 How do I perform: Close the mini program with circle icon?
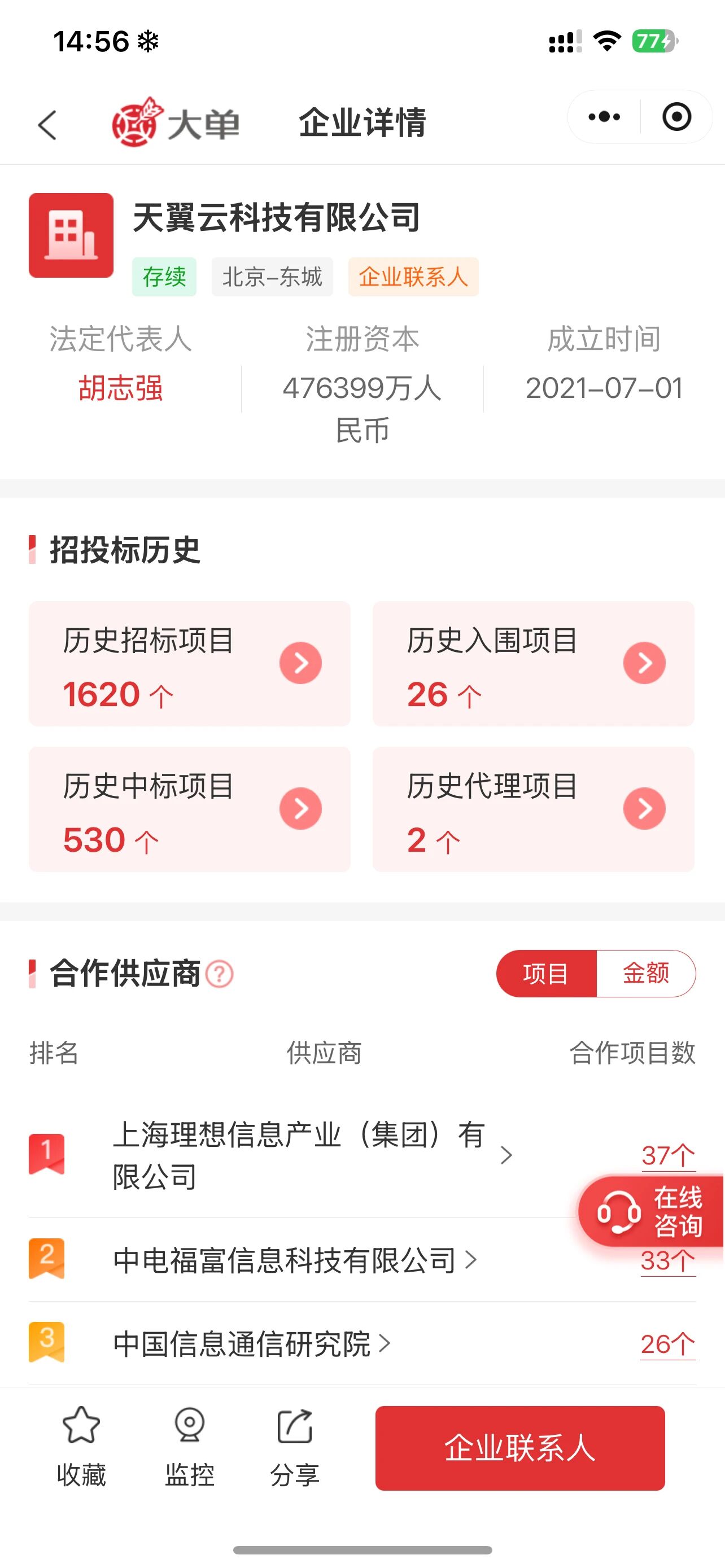tap(676, 117)
